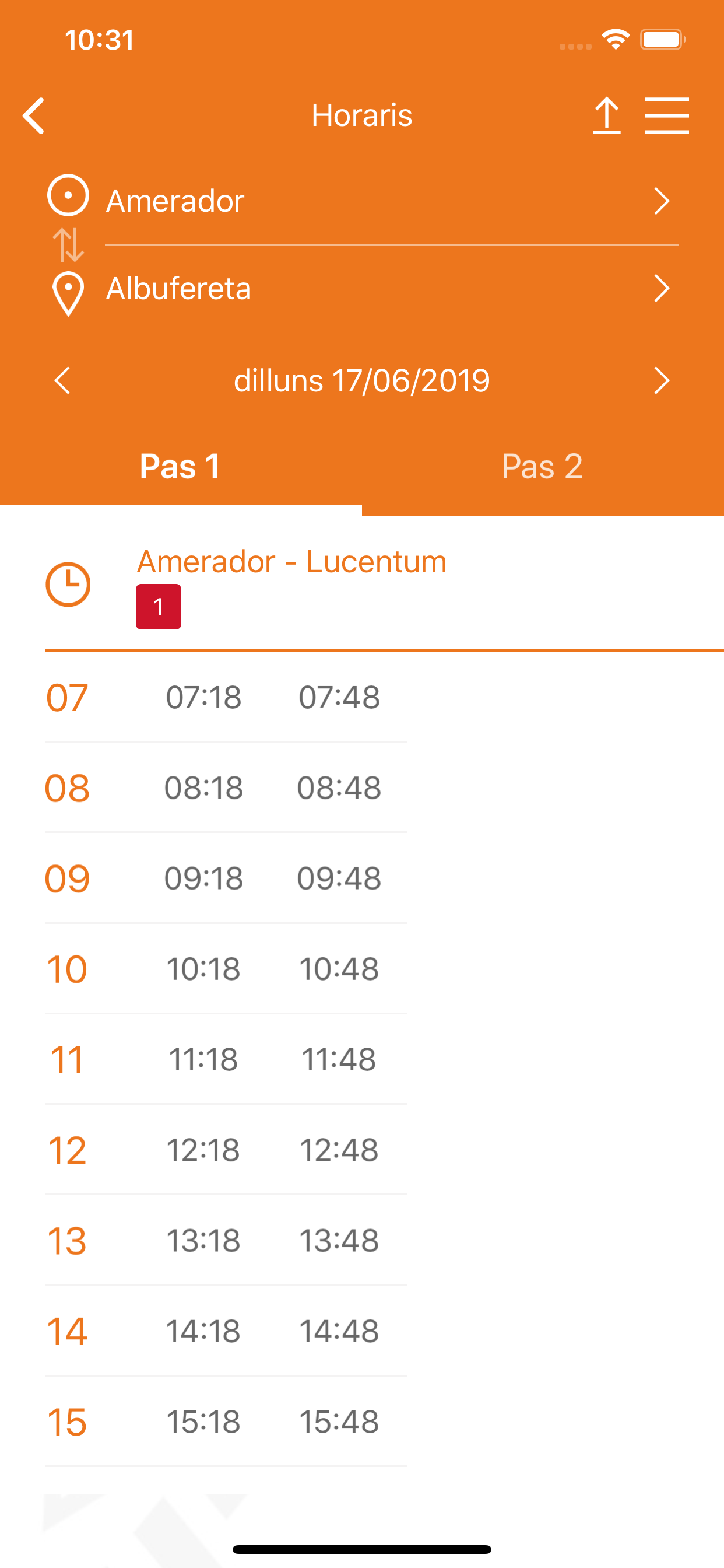Open the hamburger menu
The width and height of the screenshot is (724, 1568).
(x=667, y=116)
